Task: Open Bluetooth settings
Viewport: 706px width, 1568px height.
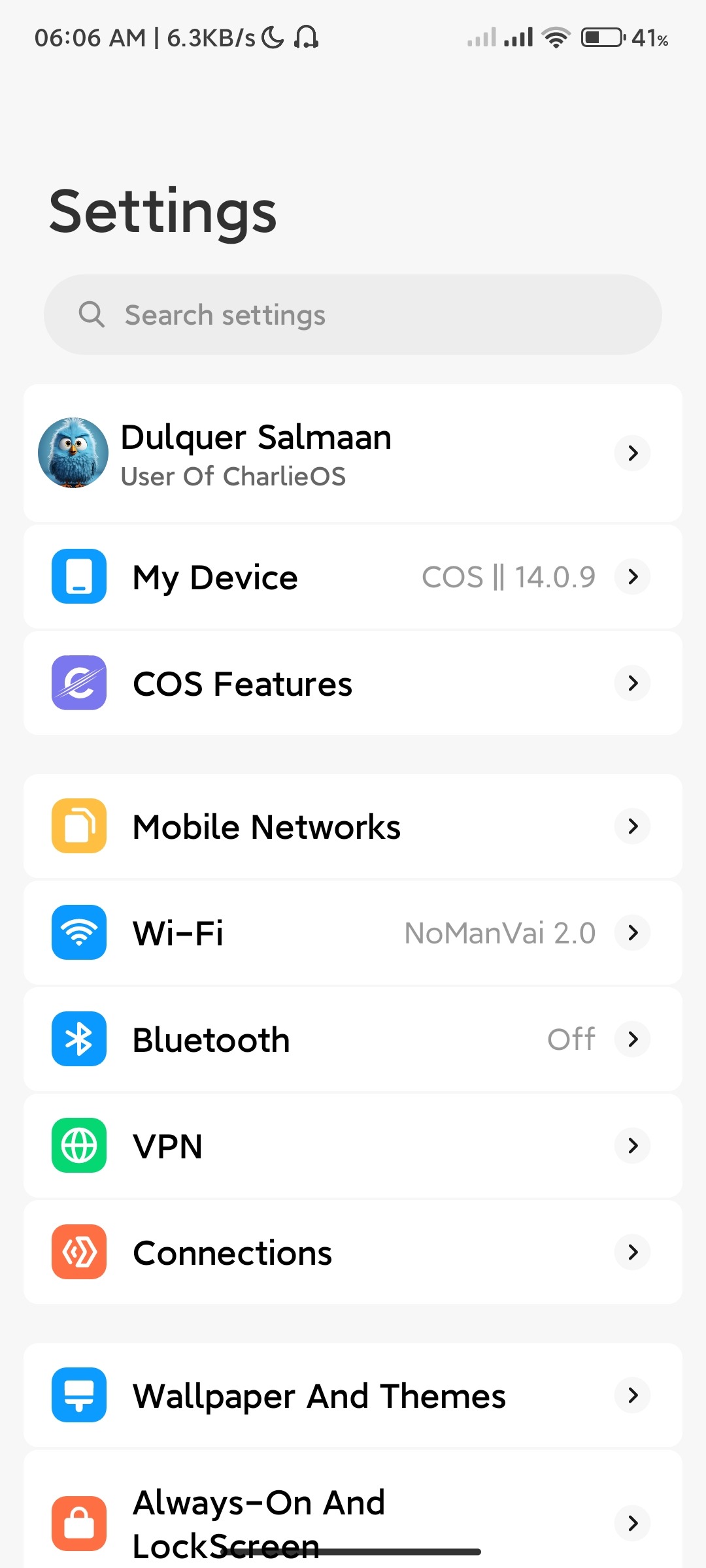Action: [353, 1039]
